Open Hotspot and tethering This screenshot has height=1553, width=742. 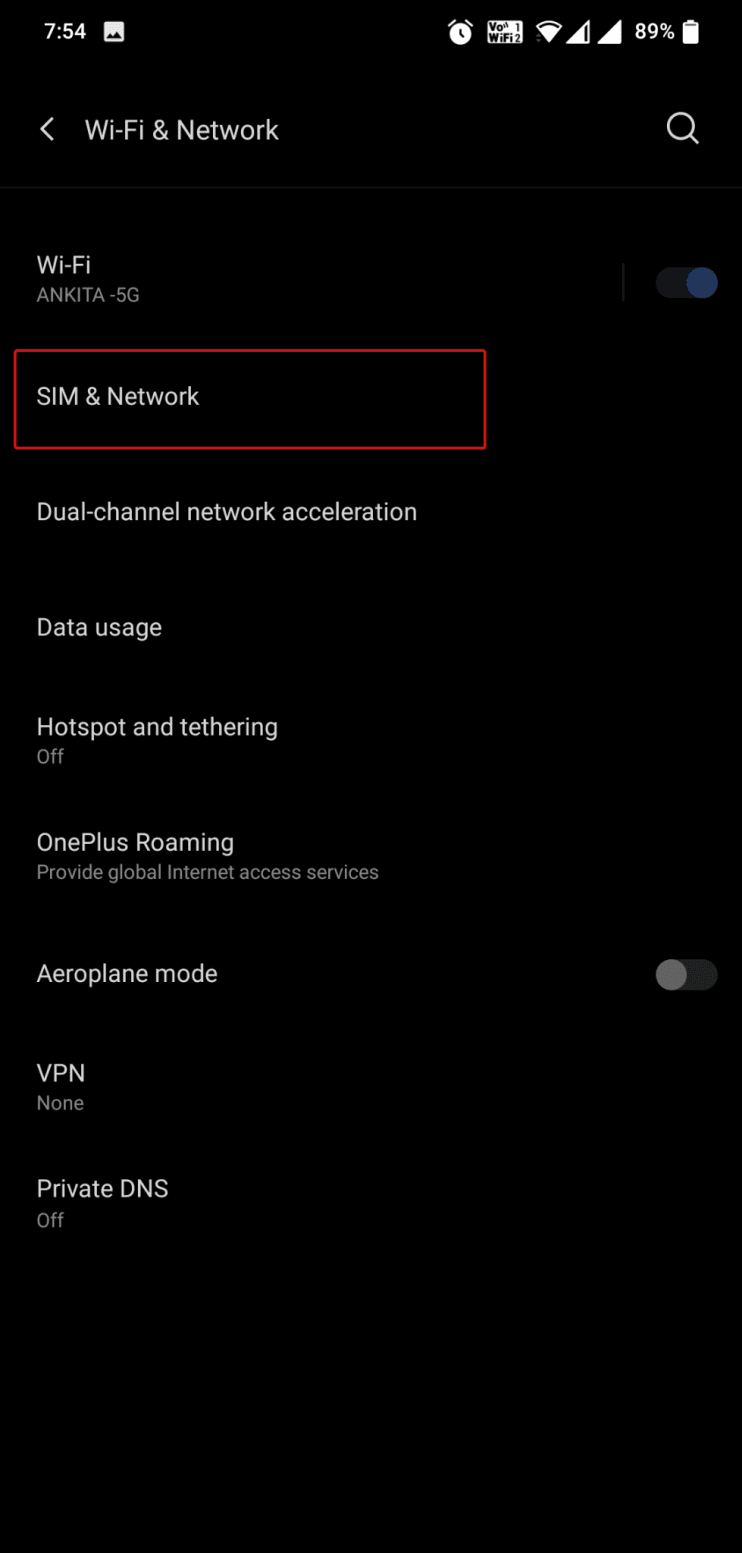371,741
